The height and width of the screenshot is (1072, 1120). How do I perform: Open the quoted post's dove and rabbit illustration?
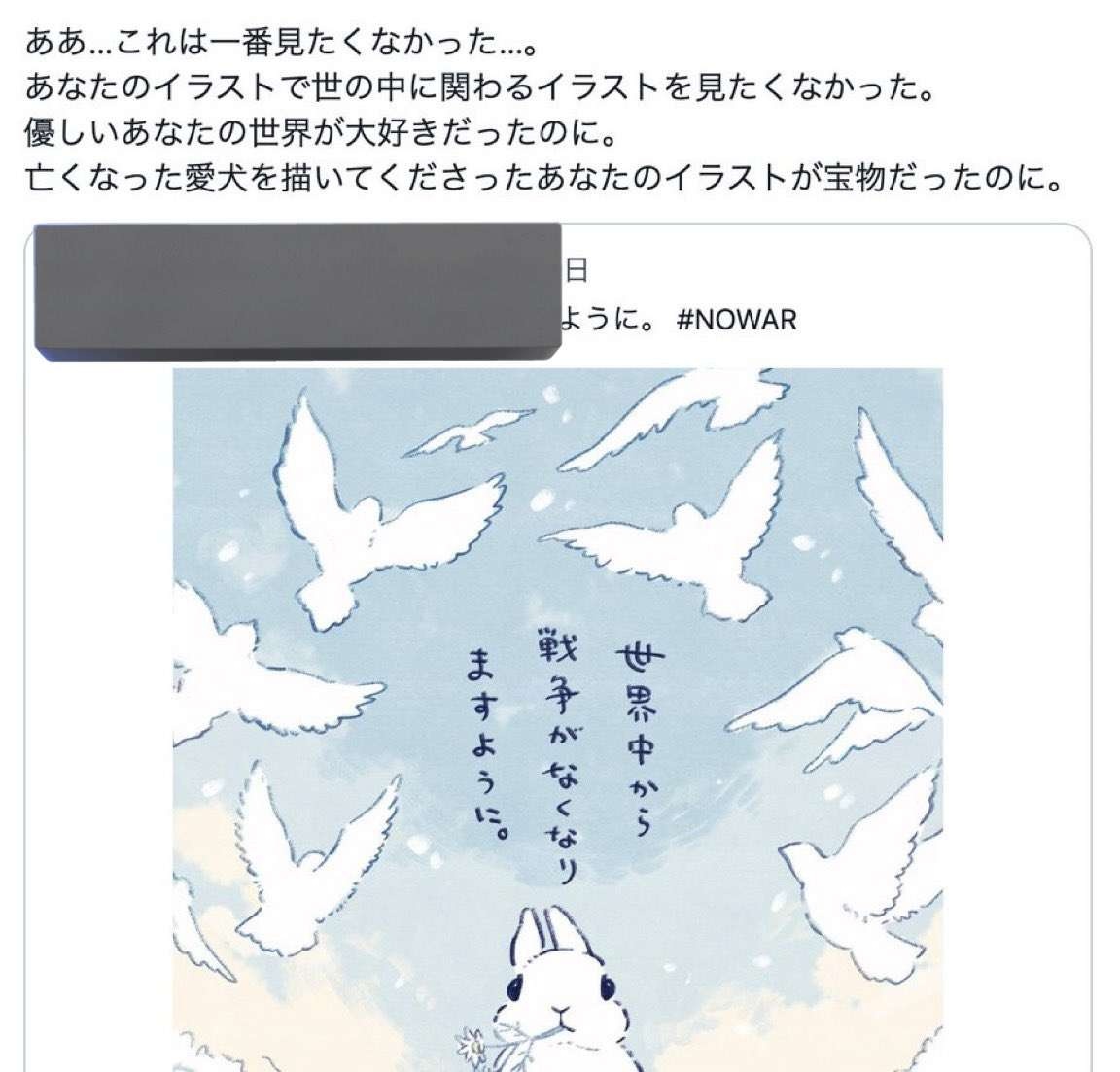click(557, 719)
